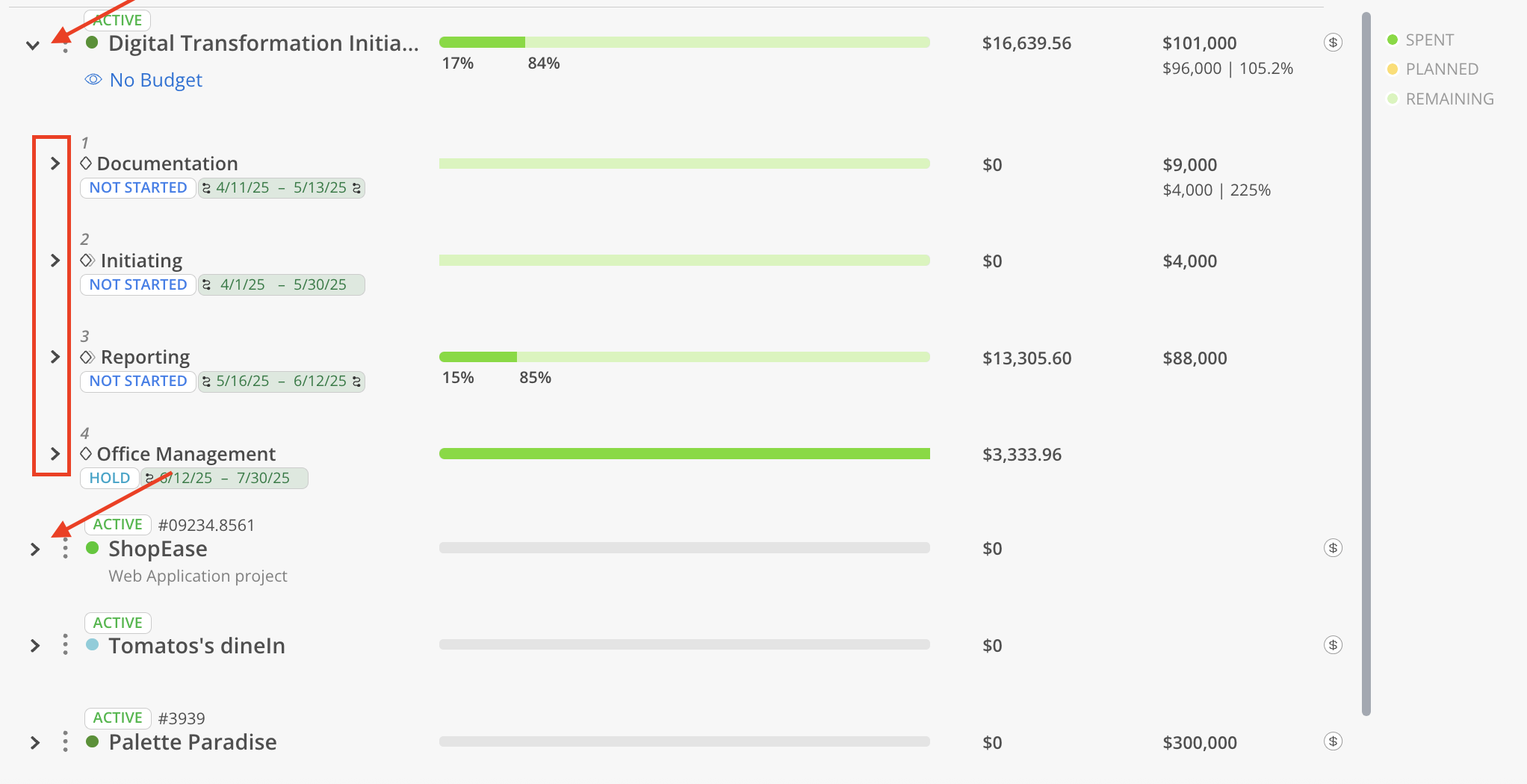Screen dimensions: 1527x784
Task: Open the Reporting phase title
Action: [x=145, y=358]
